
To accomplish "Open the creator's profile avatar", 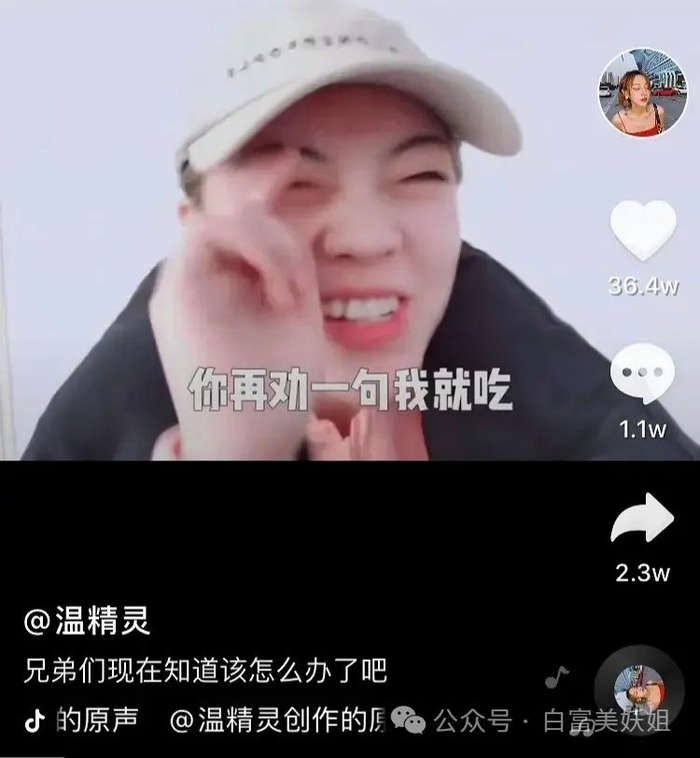I will tap(642, 93).
